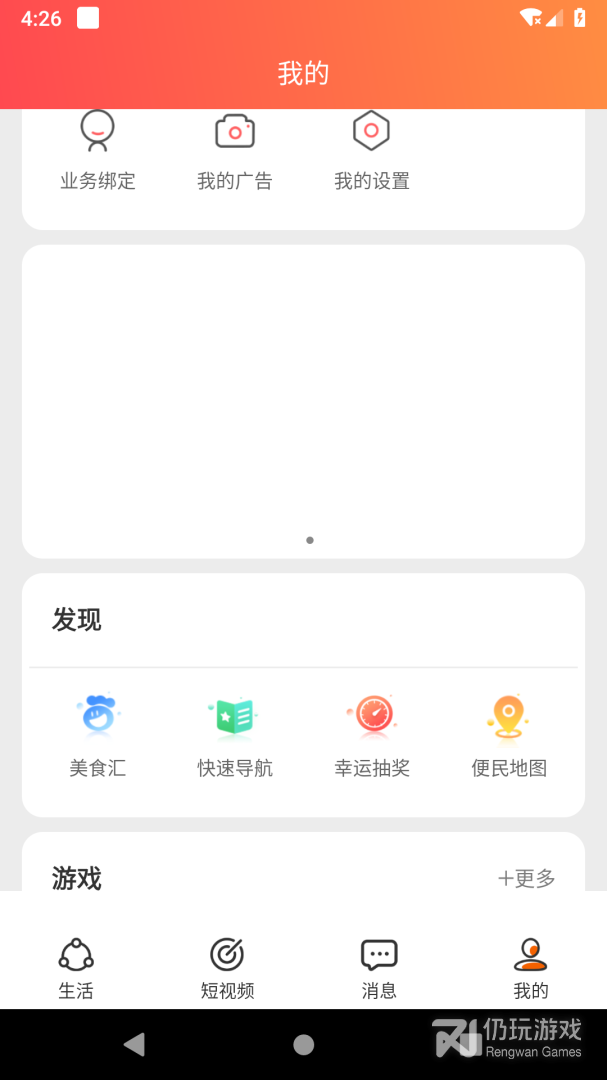607x1080 pixels.
Task: Go to the 消息 messages tab
Action: (x=379, y=967)
